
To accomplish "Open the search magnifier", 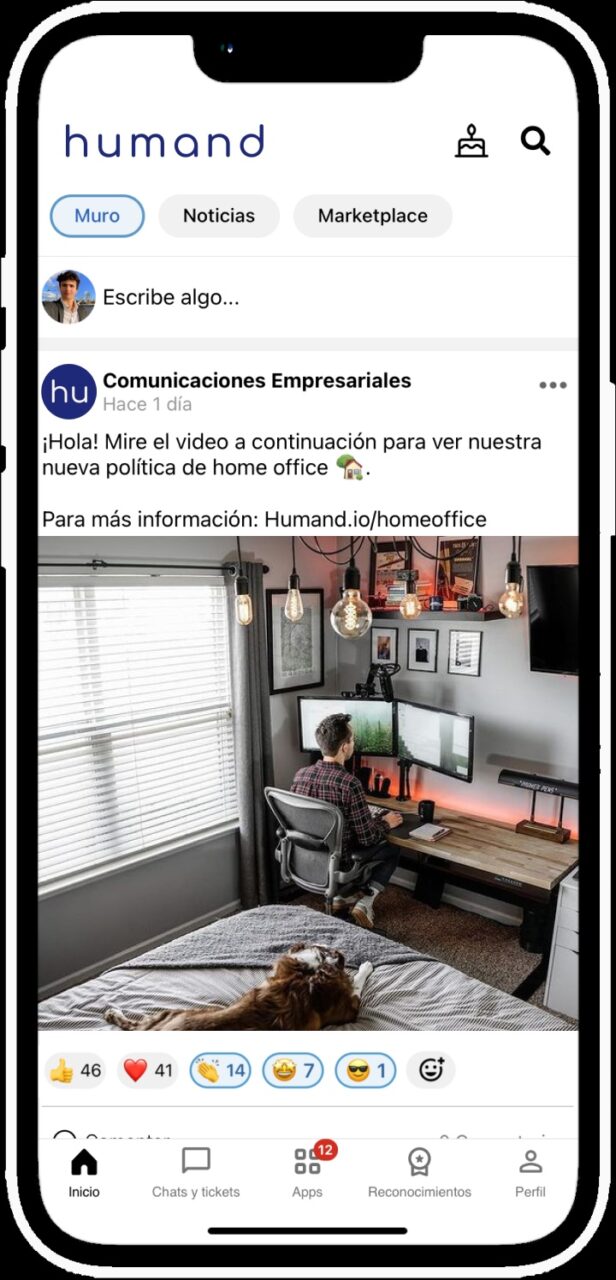I will pyautogui.click(x=535, y=142).
